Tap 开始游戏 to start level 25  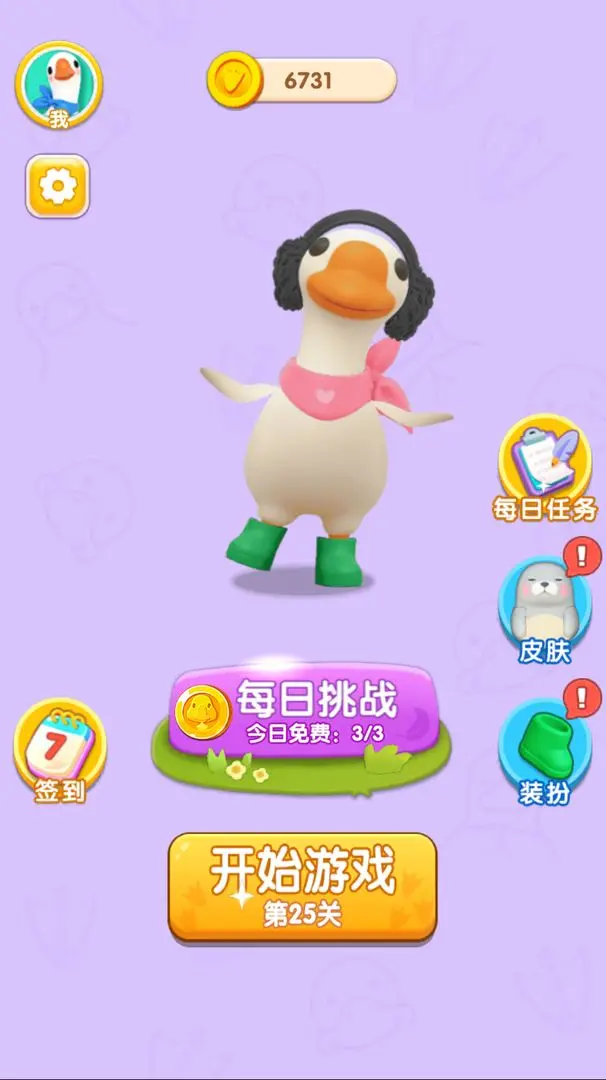pyautogui.click(x=302, y=886)
